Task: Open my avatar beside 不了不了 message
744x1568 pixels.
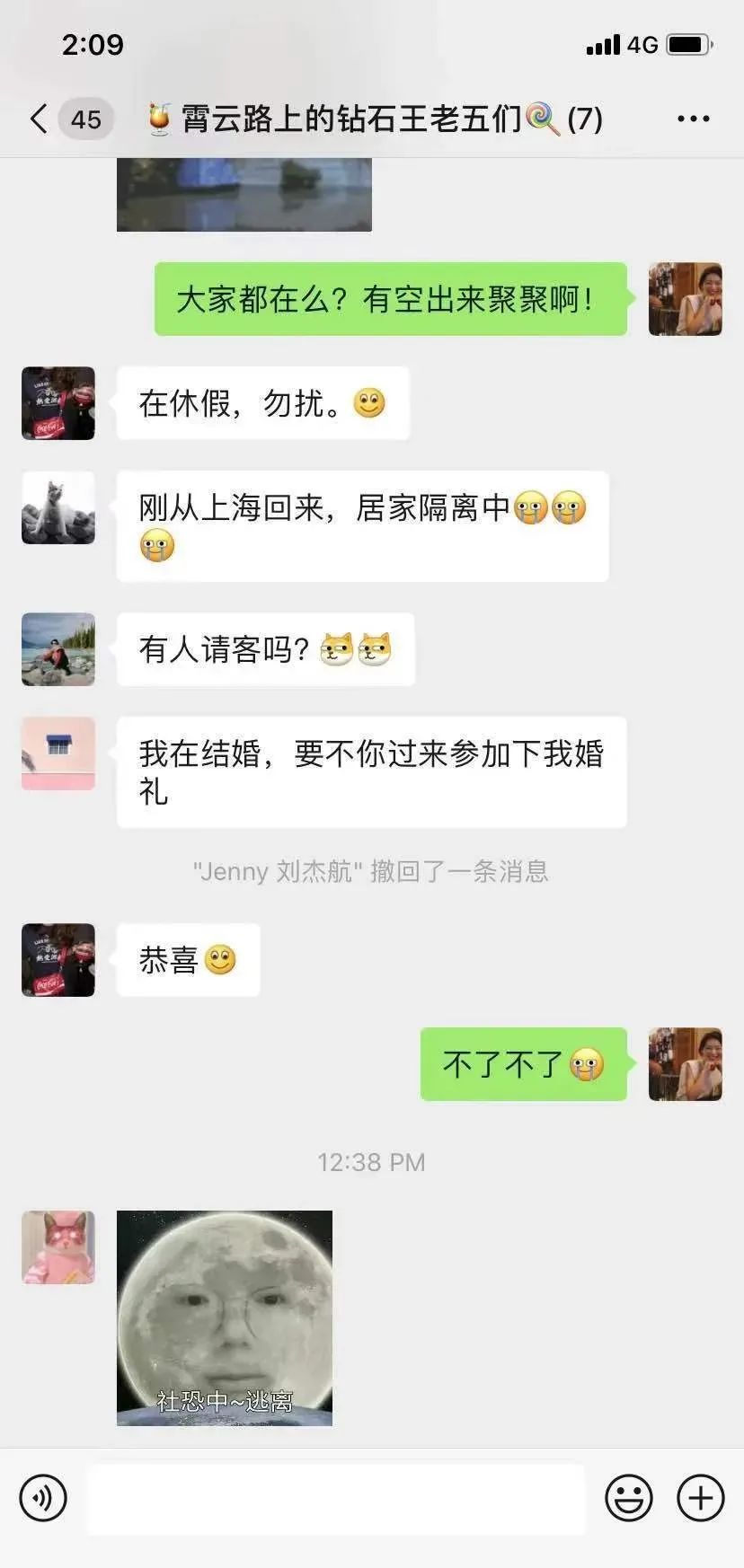Action: coord(685,1064)
